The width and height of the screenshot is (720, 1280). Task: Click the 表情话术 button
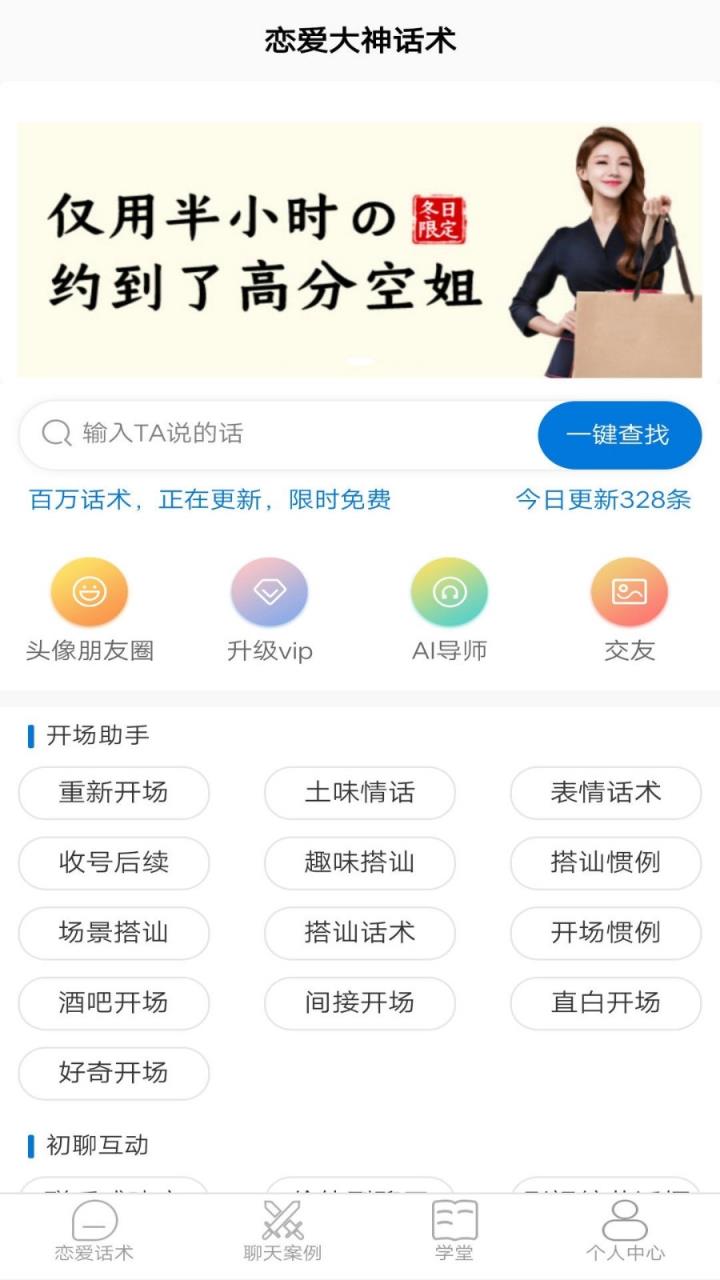pyautogui.click(x=604, y=793)
